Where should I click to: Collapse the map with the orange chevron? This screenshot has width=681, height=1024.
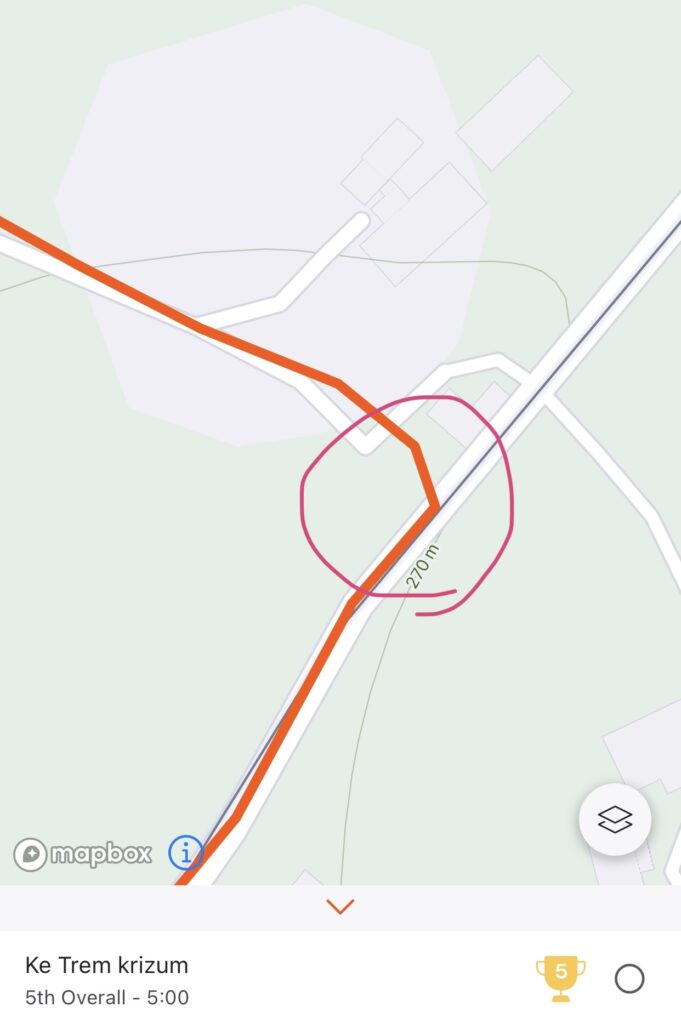341,907
